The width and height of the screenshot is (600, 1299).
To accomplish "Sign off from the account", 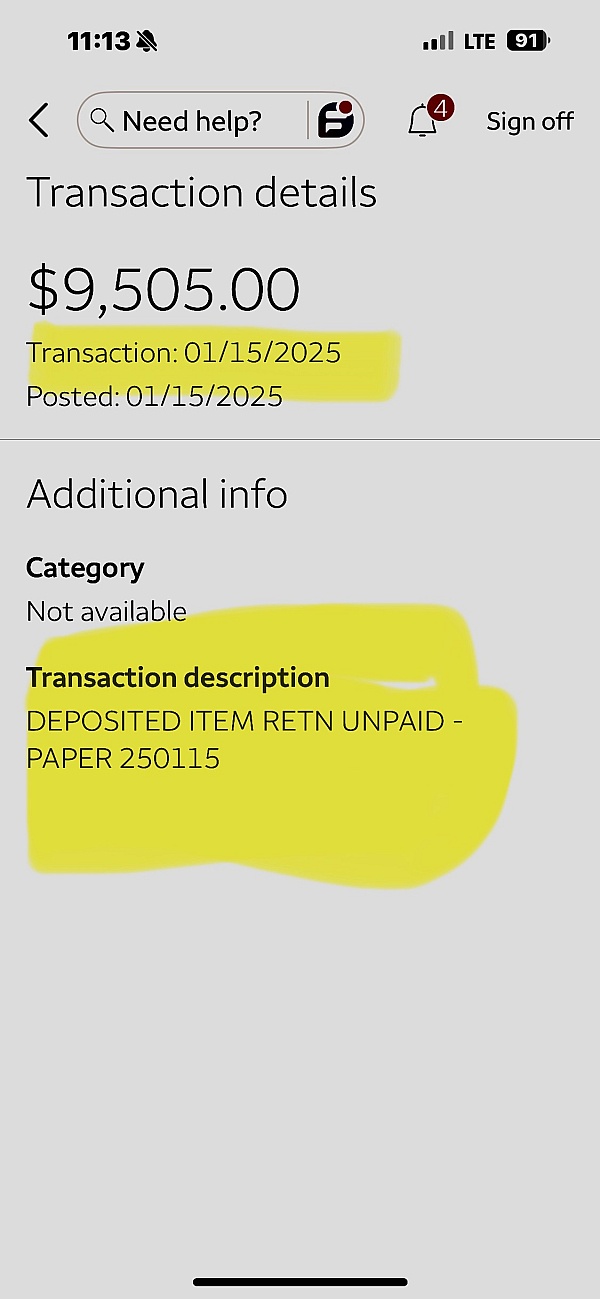I will click(x=529, y=121).
